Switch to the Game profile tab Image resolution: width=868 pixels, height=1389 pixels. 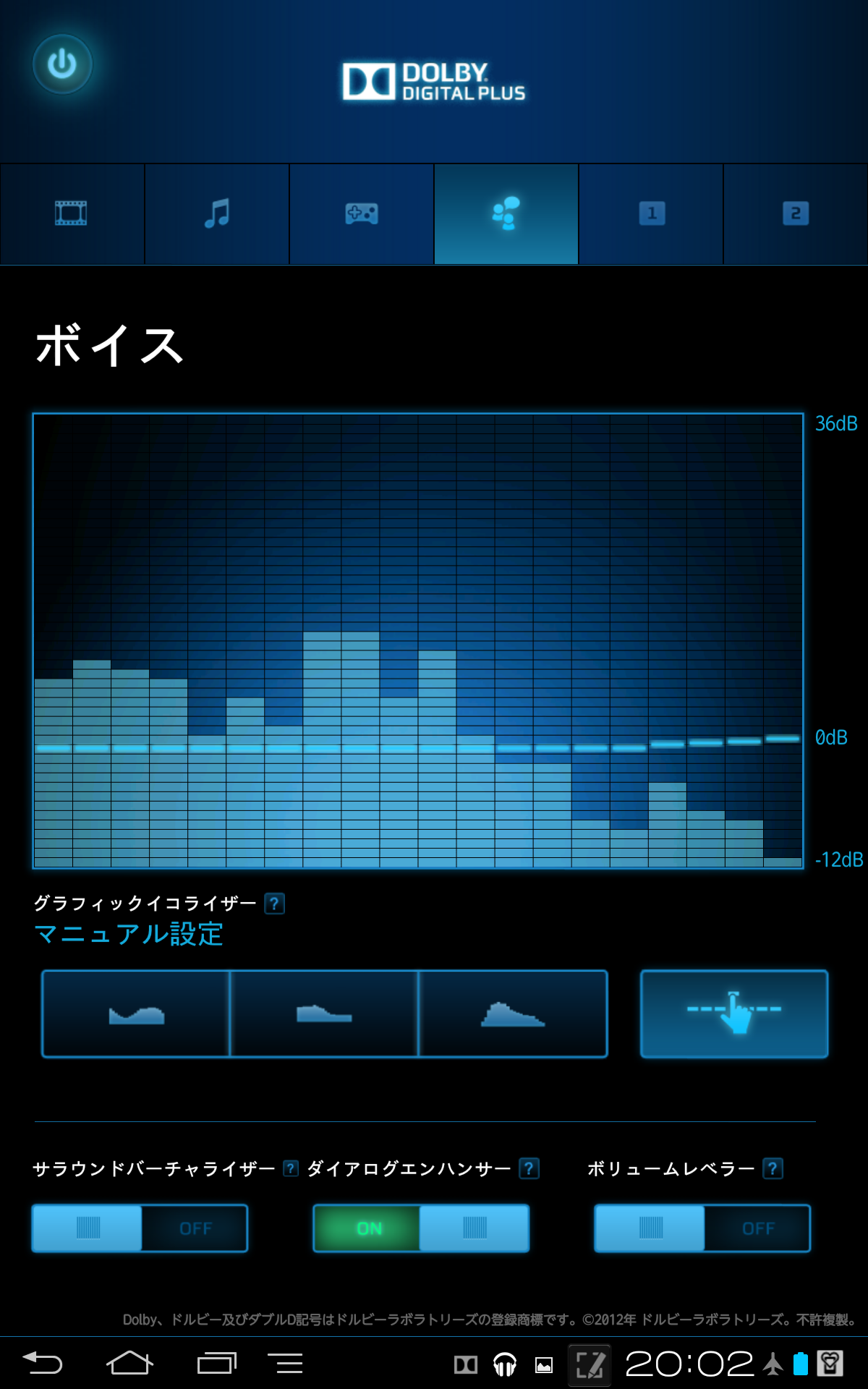click(361, 213)
